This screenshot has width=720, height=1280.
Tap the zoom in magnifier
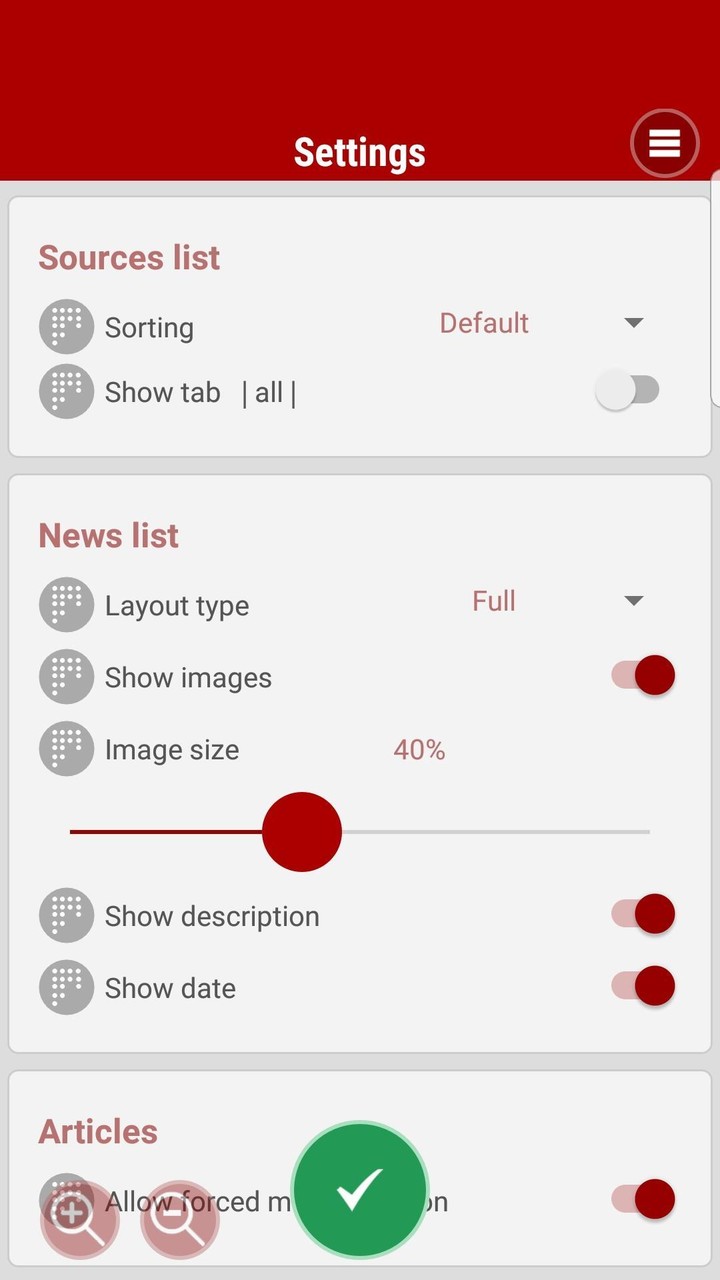(79, 1219)
